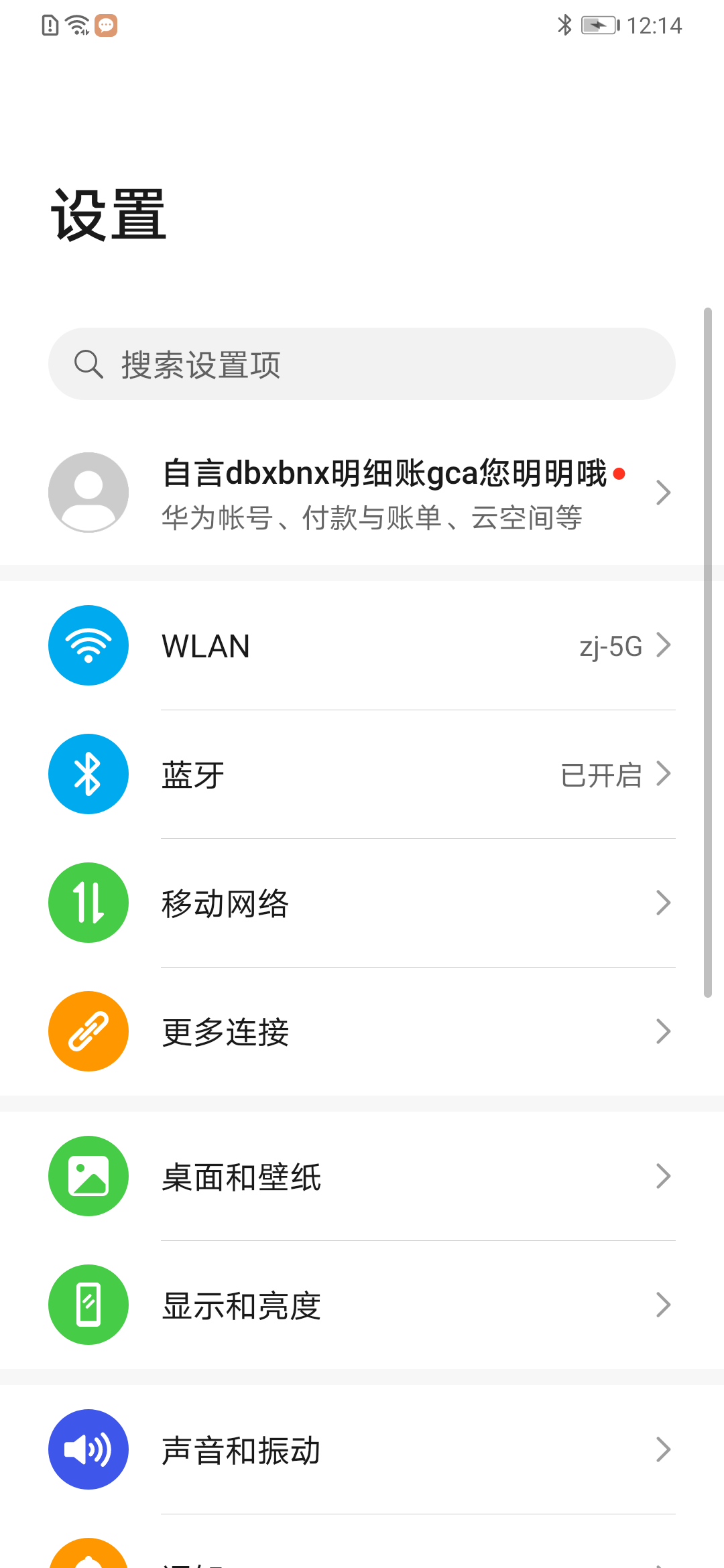Tap the Bluetooth status bar icon
Screen dimensions: 724x1568
pyautogui.click(x=564, y=25)
